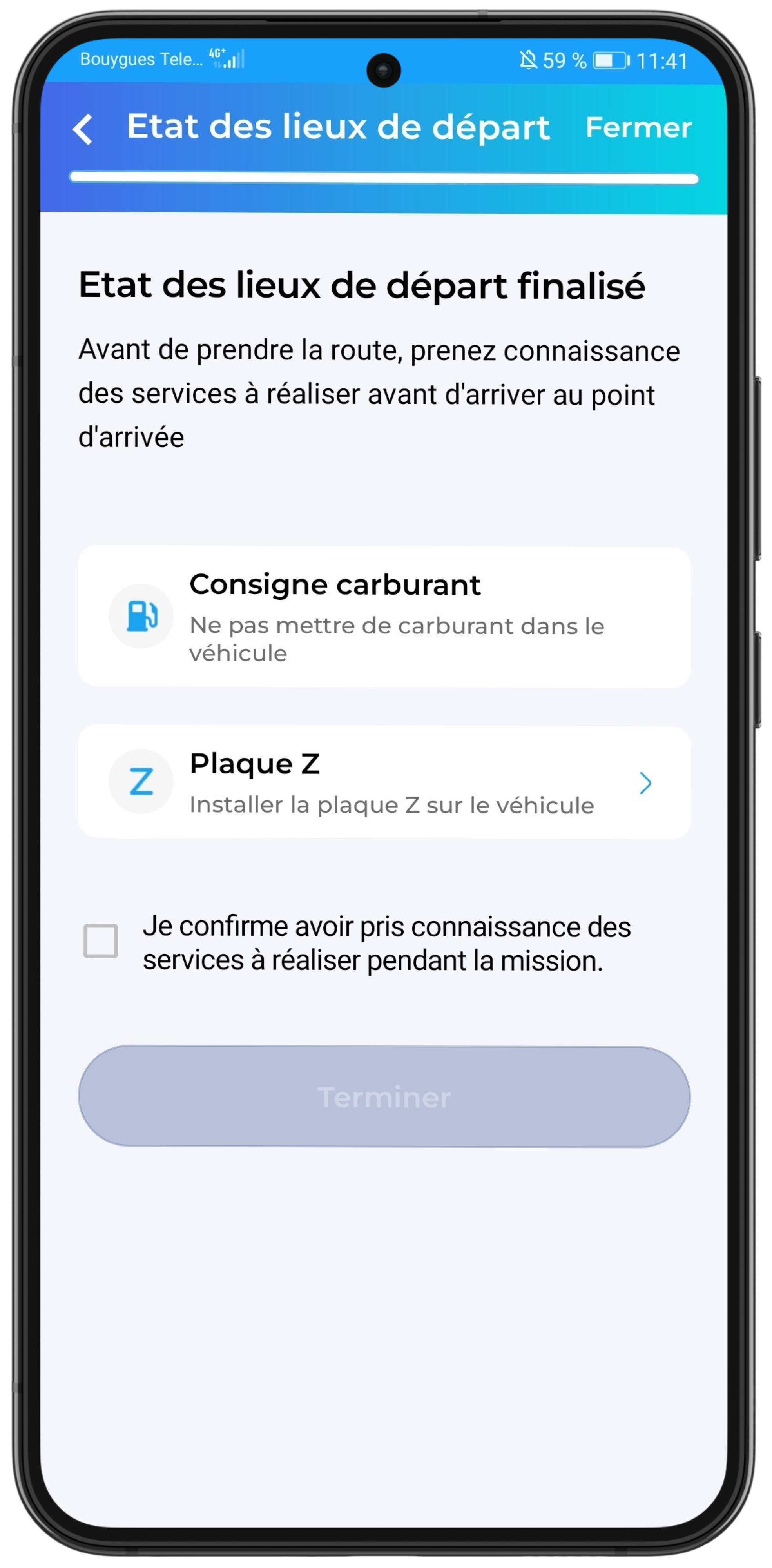Open the Plaque Z service details
Viewport: 772px width, 1568px height.
(384, 782)
